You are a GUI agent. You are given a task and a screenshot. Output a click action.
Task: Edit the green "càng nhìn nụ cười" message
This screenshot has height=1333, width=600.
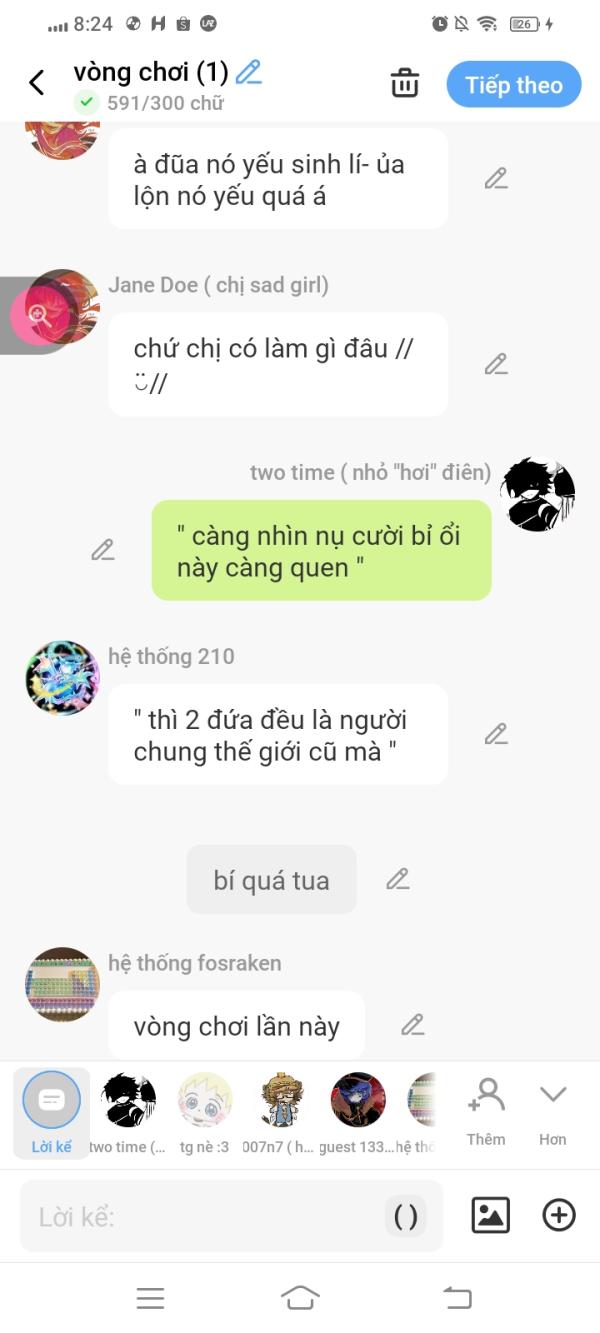point(103,550)
